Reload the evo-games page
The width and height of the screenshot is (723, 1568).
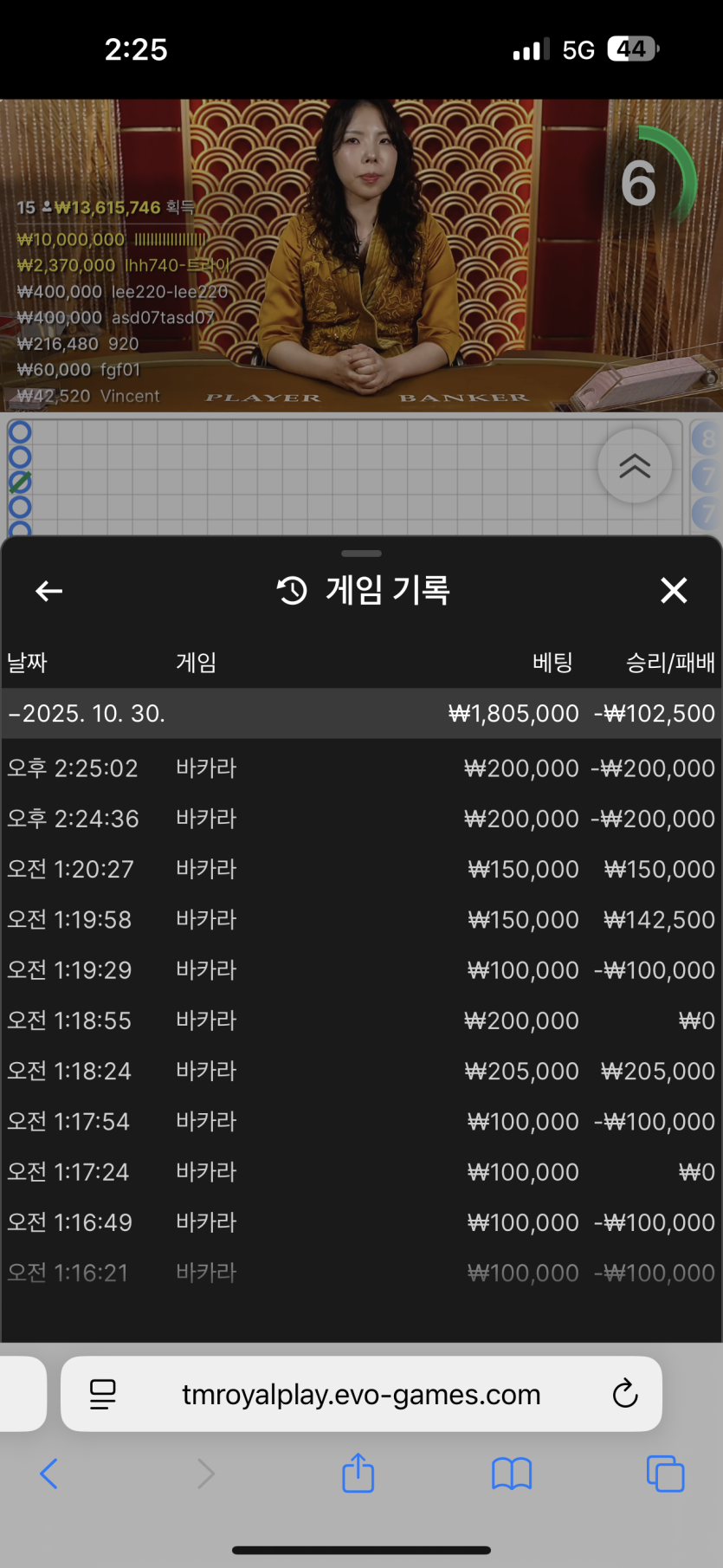(x=625, y=1394)
